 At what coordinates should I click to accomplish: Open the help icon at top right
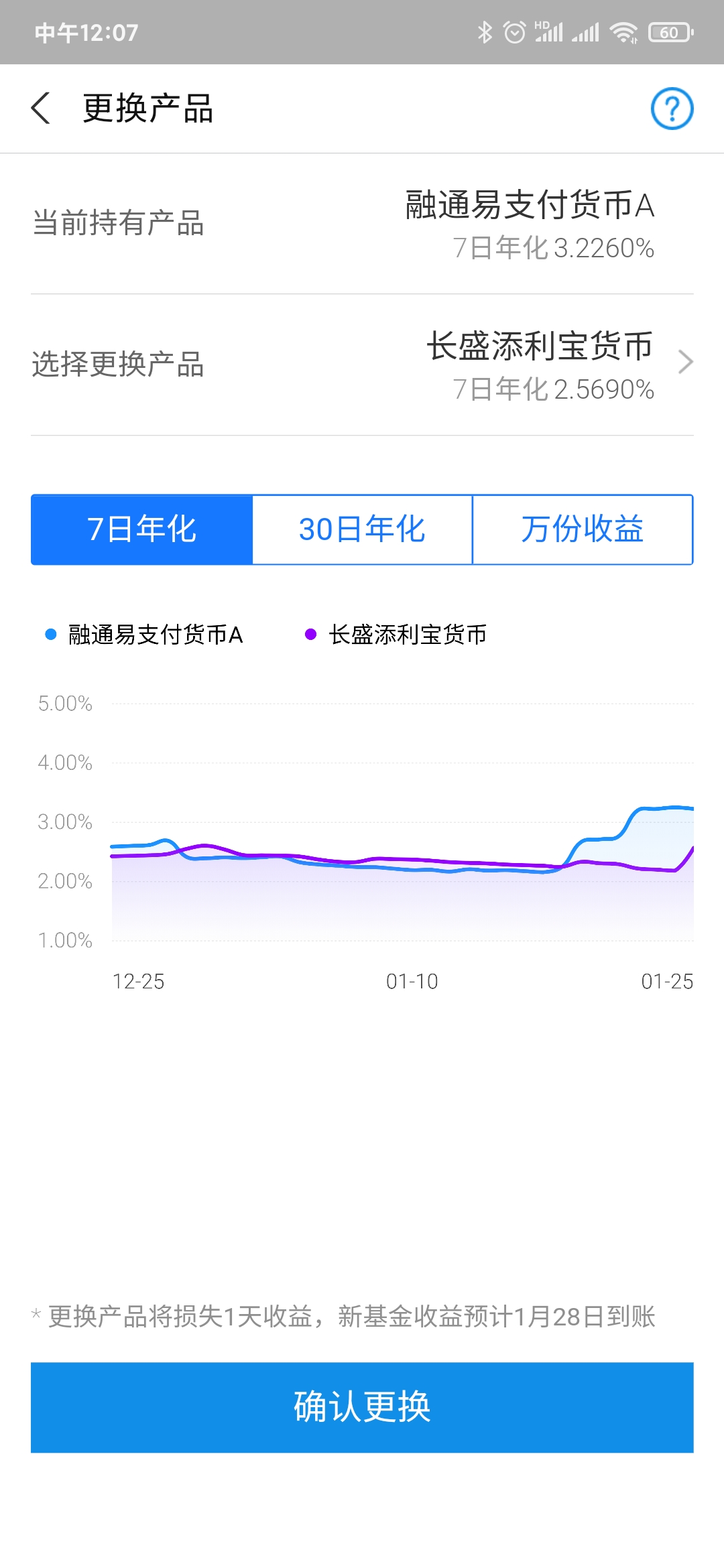pyautogui.click(x=672, y=109)
